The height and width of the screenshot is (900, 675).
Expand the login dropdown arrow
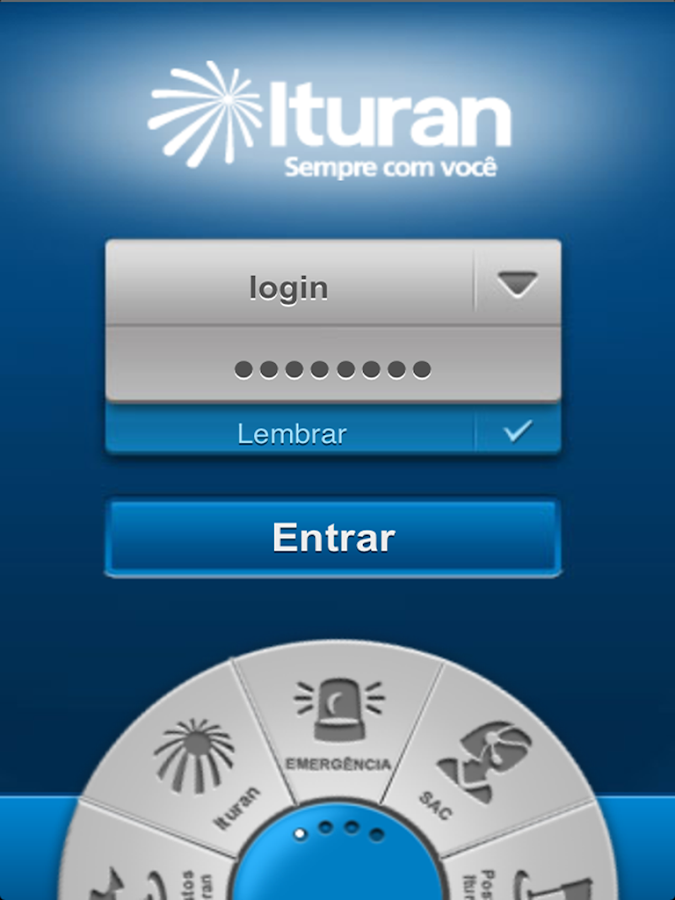517,286
